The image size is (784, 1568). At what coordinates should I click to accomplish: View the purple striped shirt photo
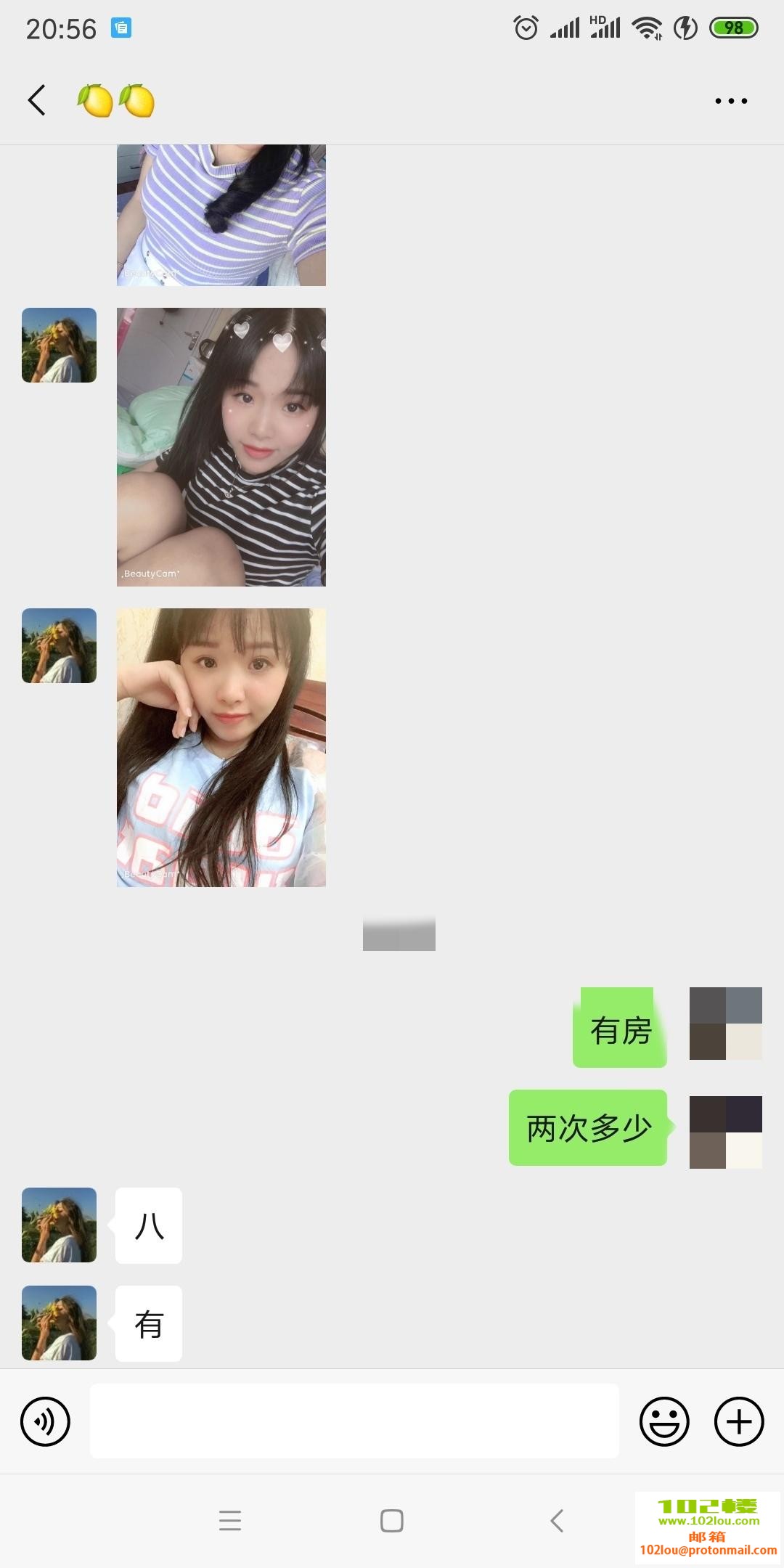(x=221, y=215)
